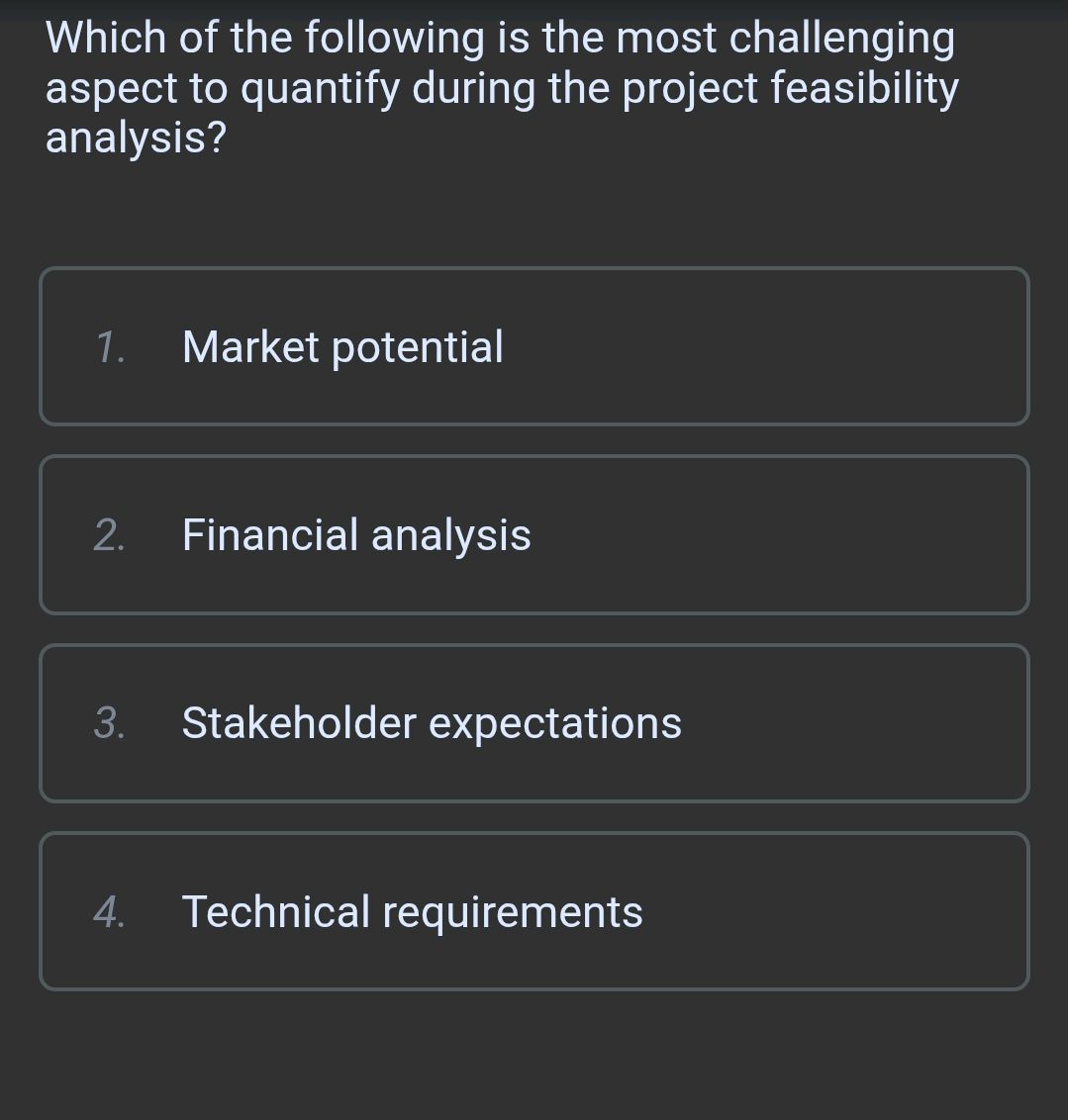The height and width of the screenshot is (1120, 1068).
Task: Click the 'Technical requirements' answer text
Action: point(412,912)
